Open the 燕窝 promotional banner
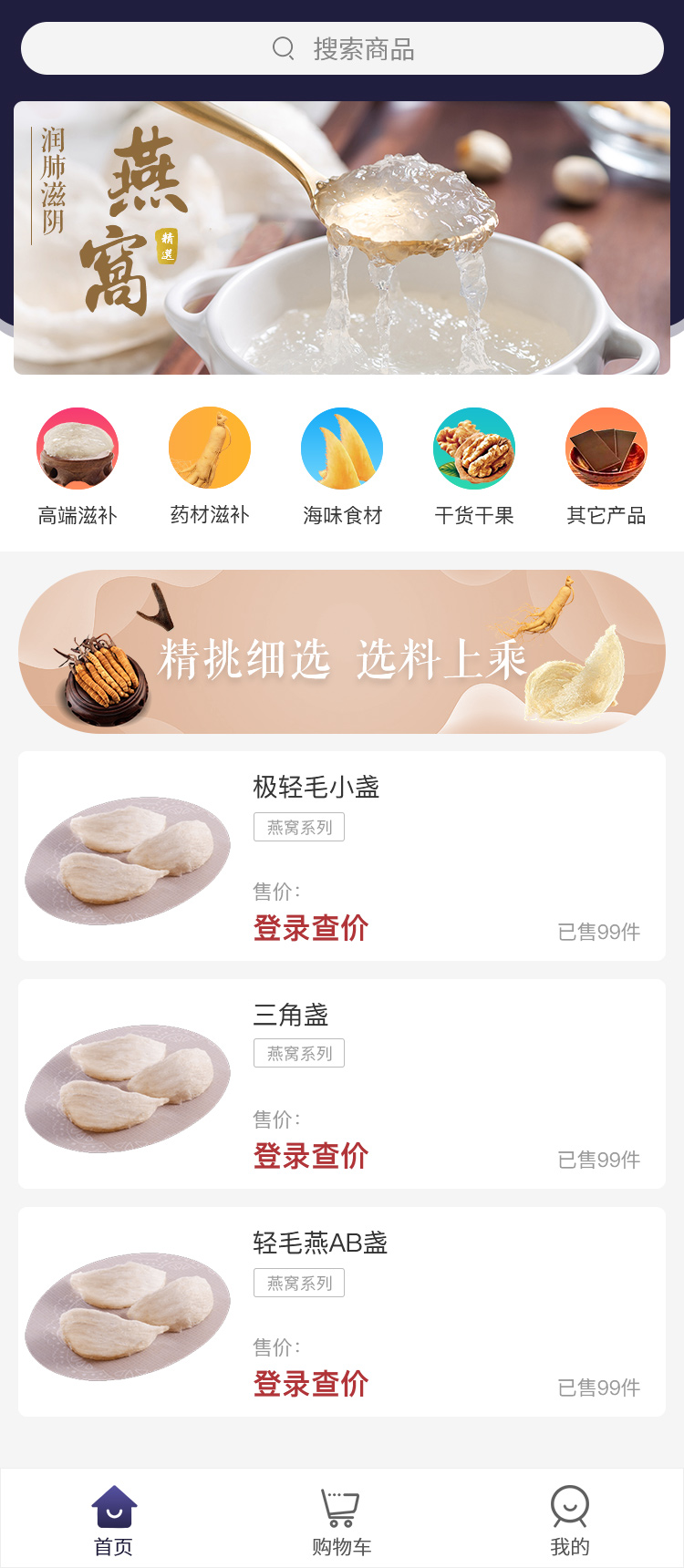The height and width of the screenshot is (1568, 684). pos(342,238)
